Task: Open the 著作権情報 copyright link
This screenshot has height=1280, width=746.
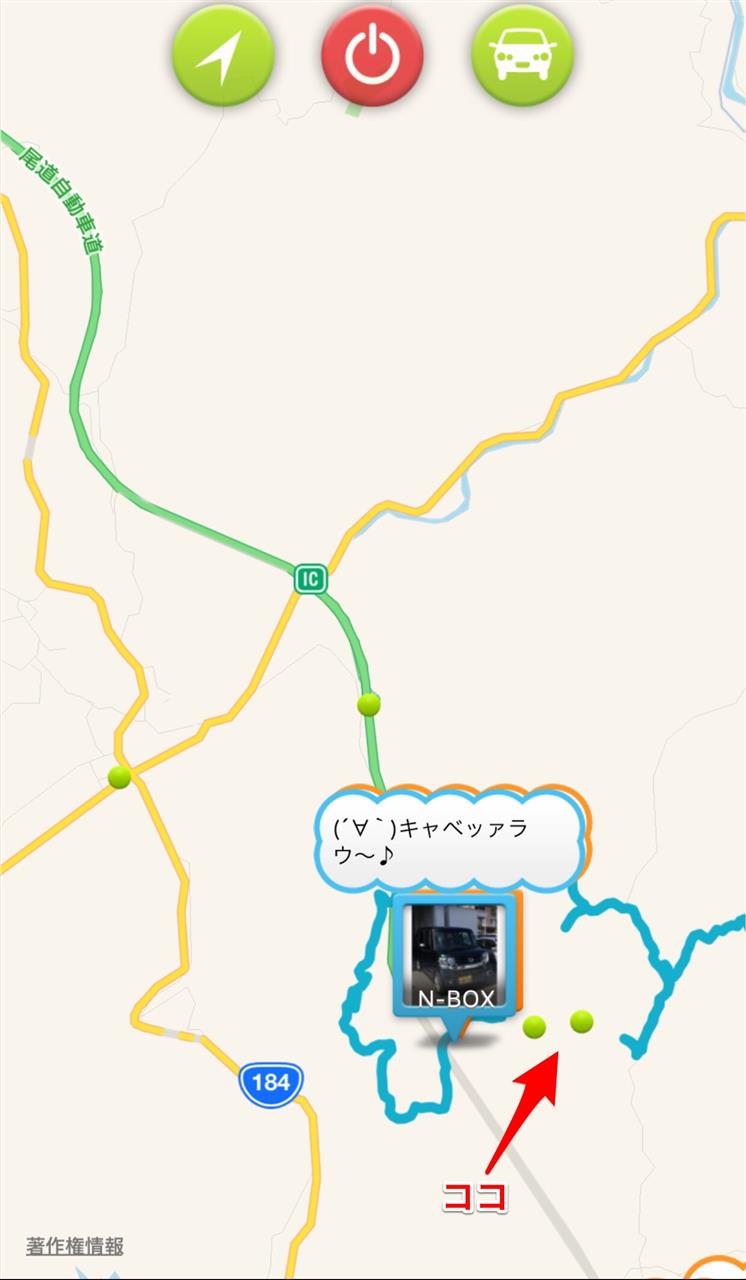Action: [75, 1246]
